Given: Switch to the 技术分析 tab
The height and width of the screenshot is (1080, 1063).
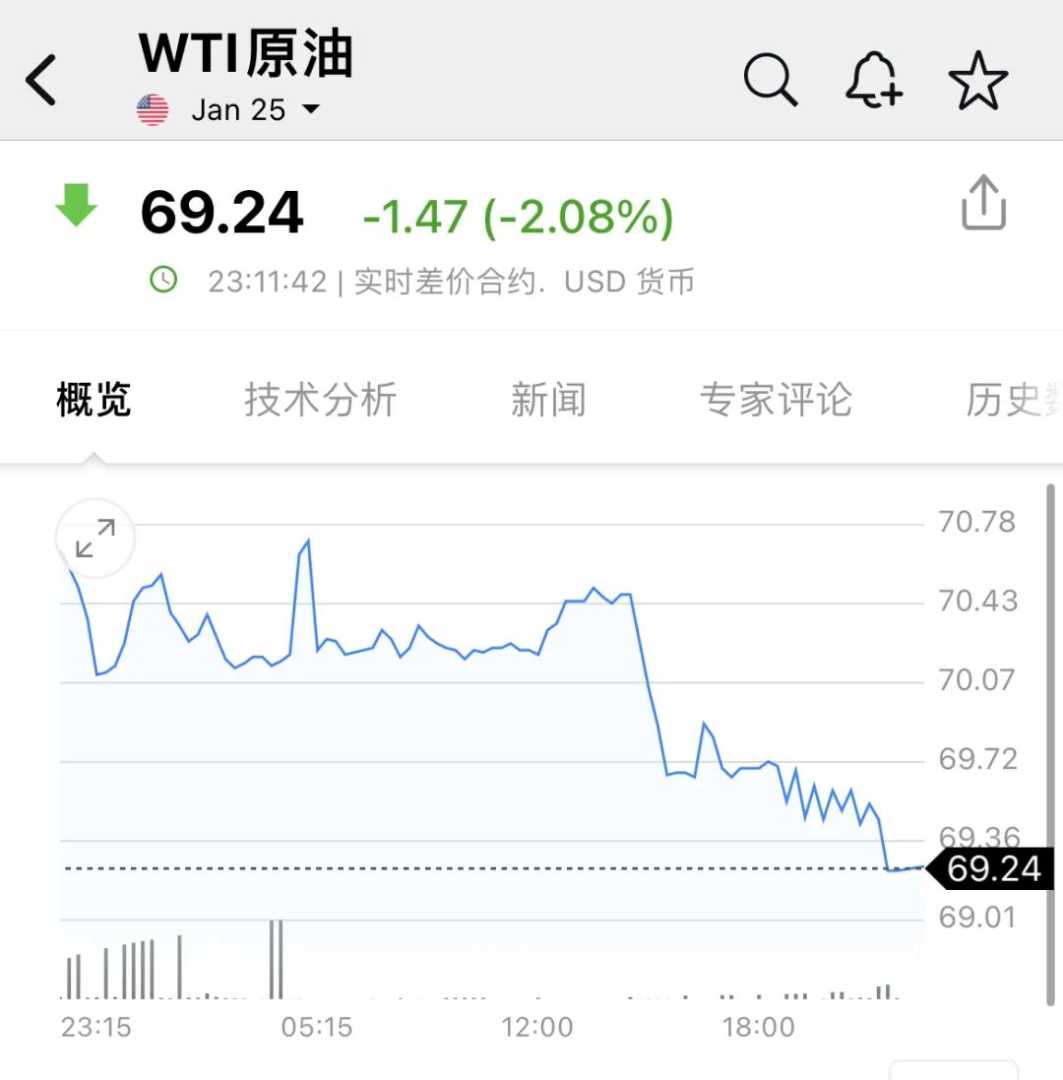Looking at the screenshot, I should coord(321,400).
